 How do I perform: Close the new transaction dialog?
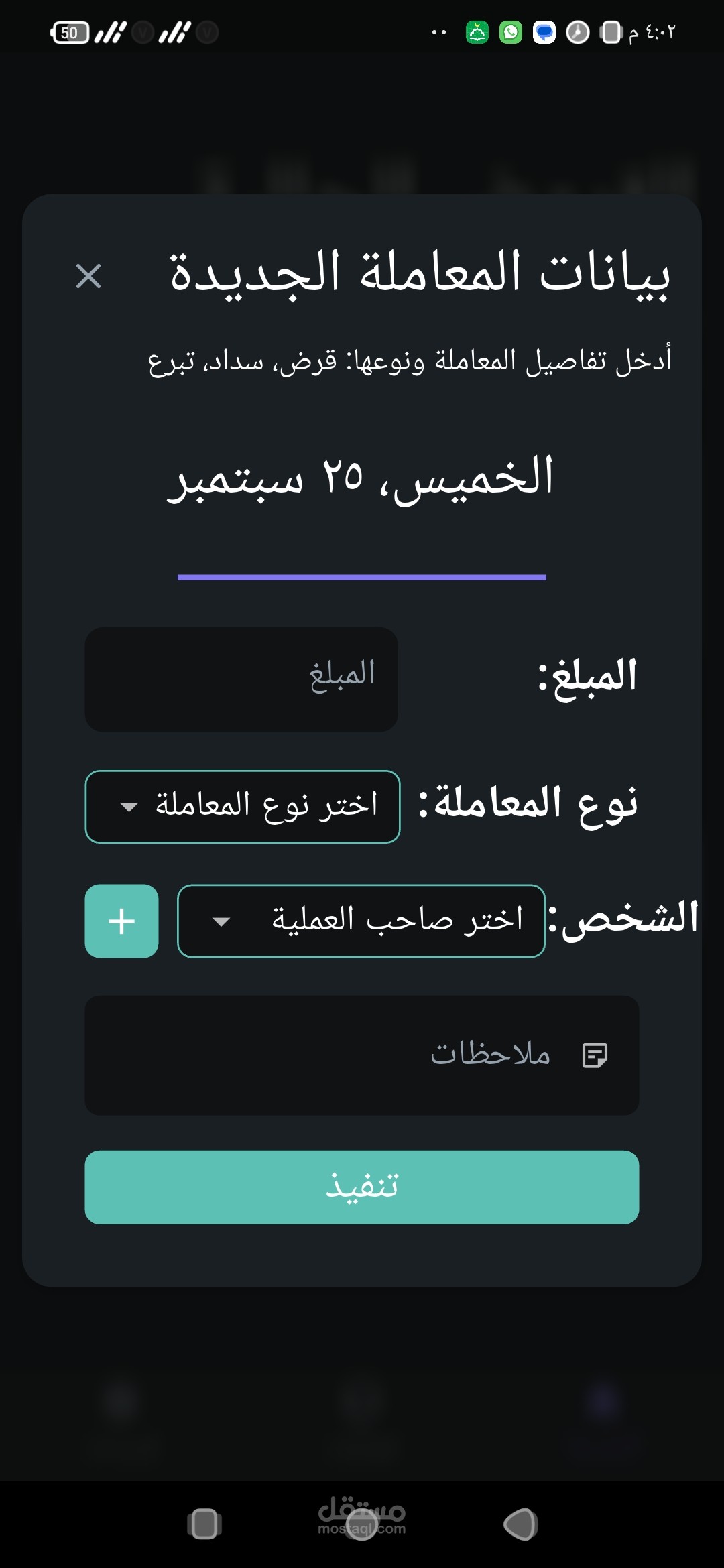point(88,276)
